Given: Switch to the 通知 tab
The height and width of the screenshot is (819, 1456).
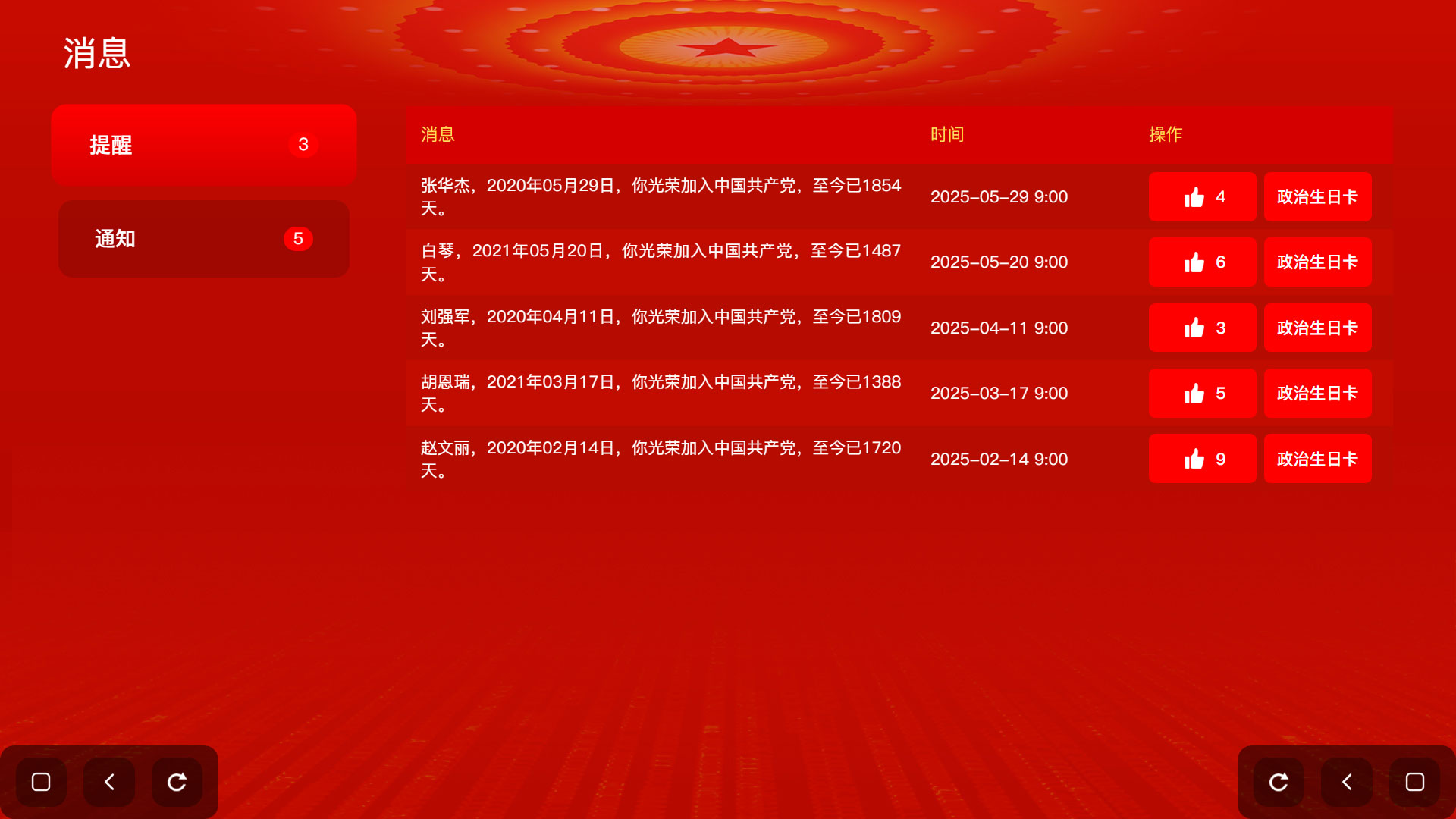Looking at the screenshot, I should pos(203,239).
